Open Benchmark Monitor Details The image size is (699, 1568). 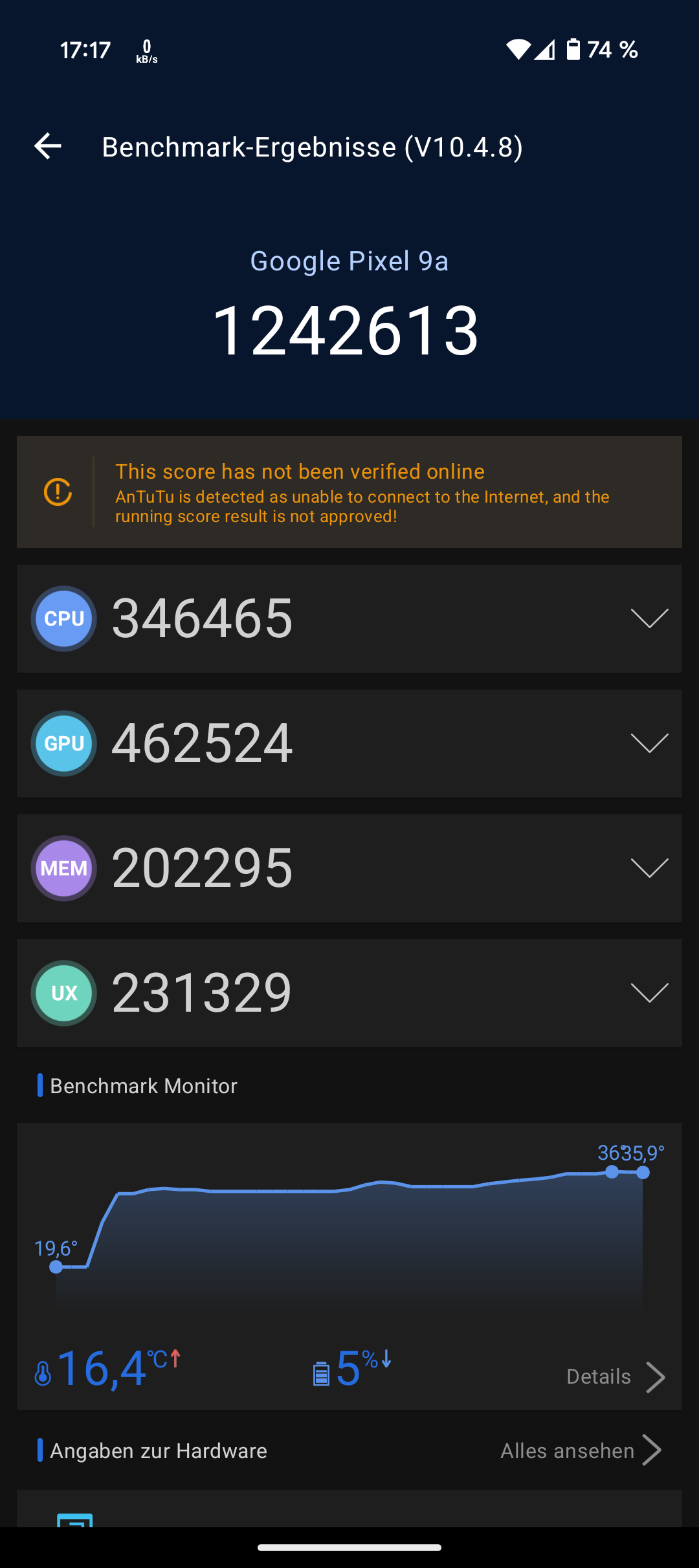coord(616,1377)
